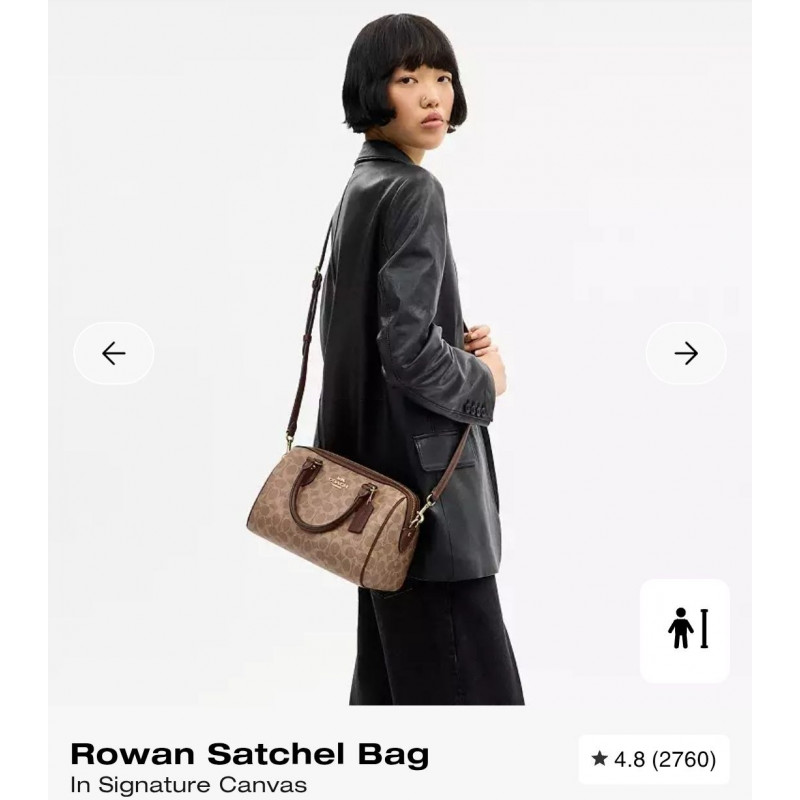Open the model size comparison view
Image resolution: width=800 pixels, height=800 pixels.
click(686, 630)
